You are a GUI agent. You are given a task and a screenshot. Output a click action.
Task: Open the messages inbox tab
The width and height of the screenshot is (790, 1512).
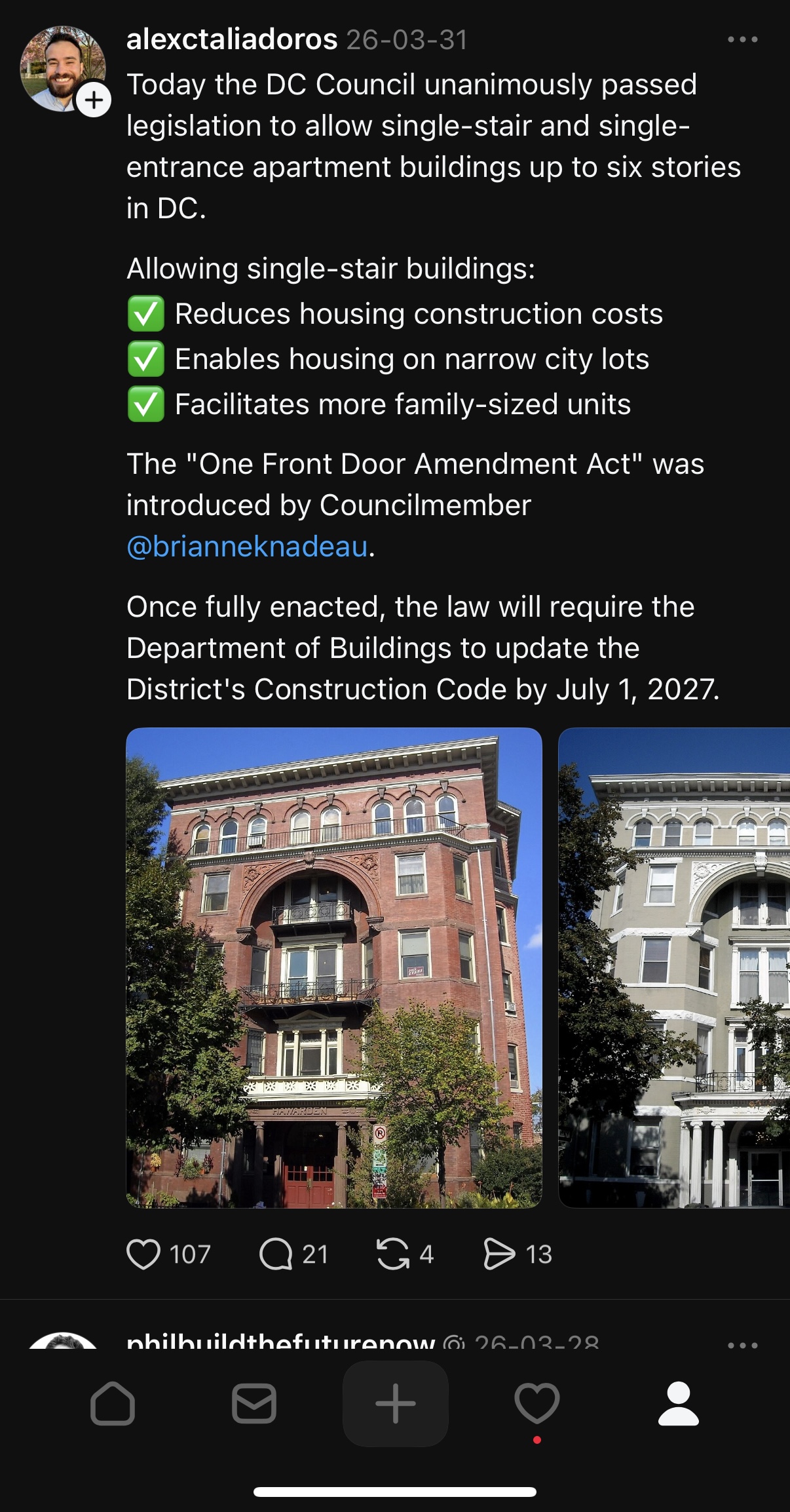pyautogui.click(x=254, y=1404)
